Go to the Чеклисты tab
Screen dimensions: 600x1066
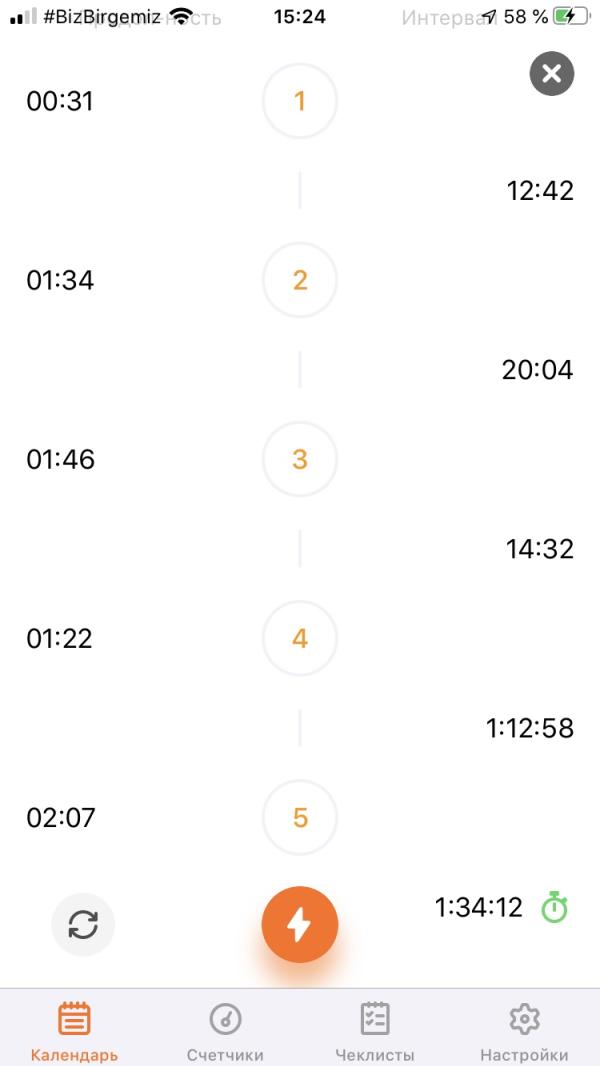pyautogui.click(x=375, y=1031)
